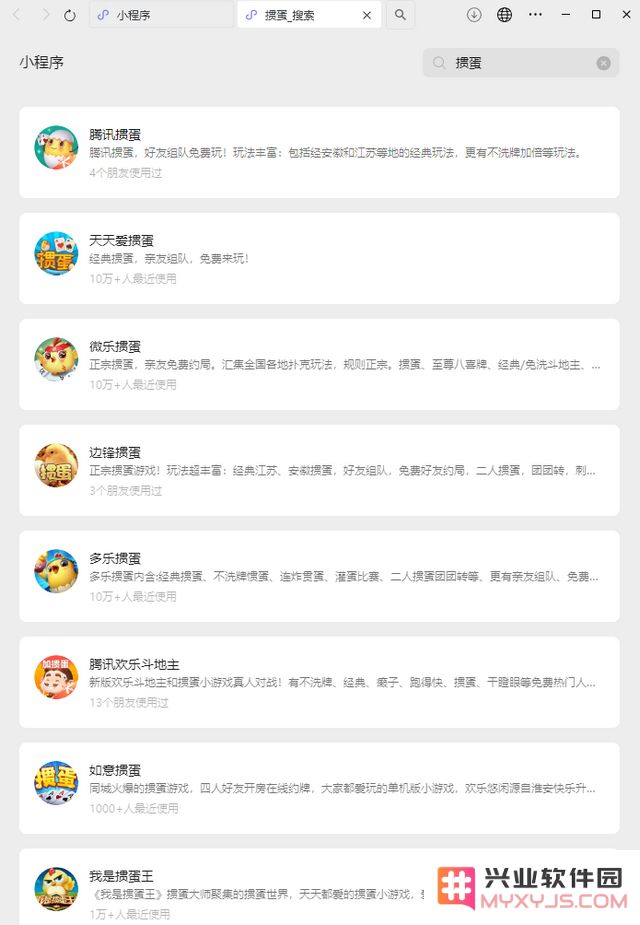Tap the globe browser icon
Viewport: 640px width, 925px height.
(x=504, y=15)
